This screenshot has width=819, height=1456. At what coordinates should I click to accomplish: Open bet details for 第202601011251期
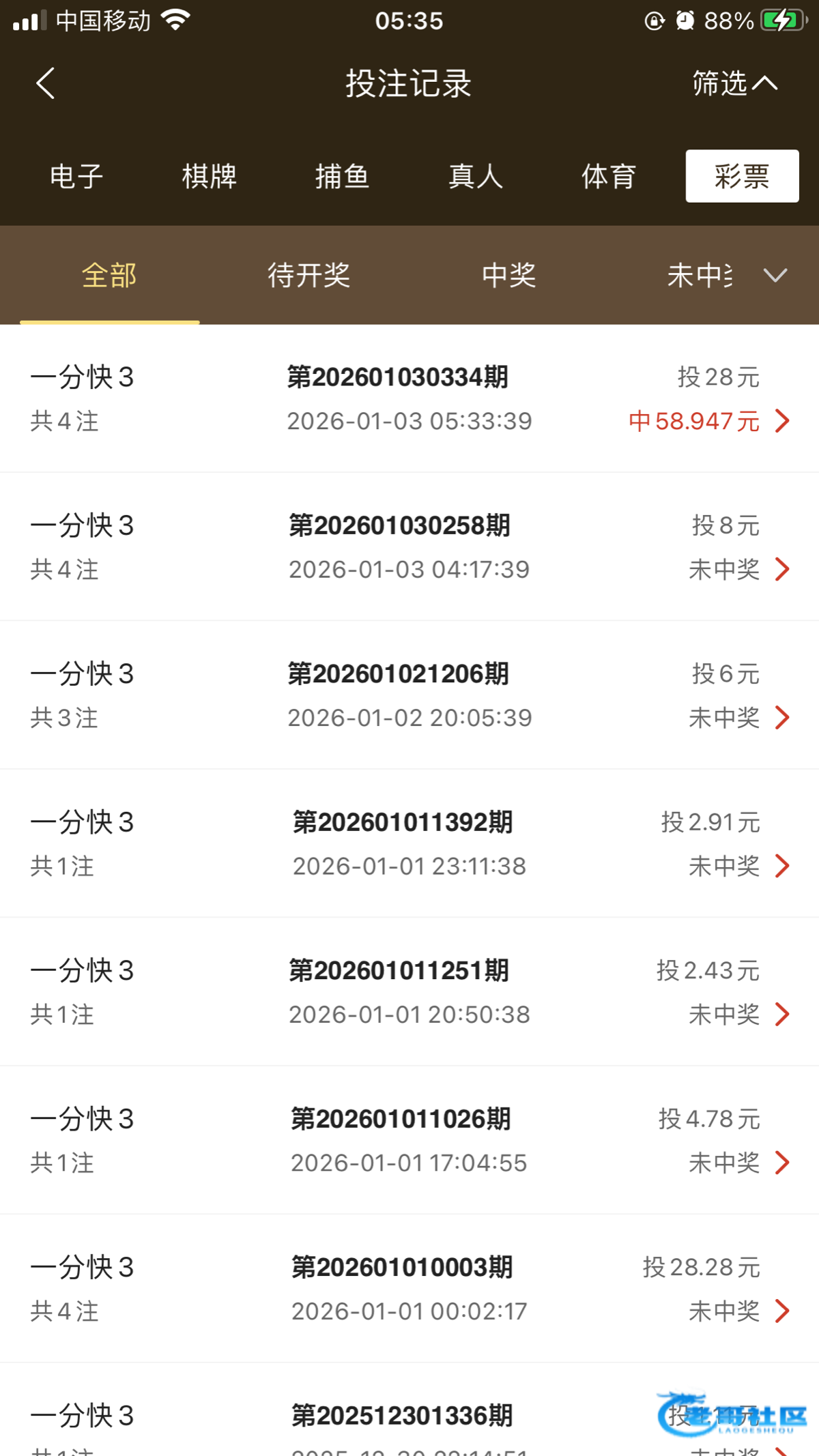[x=409, y=992]
